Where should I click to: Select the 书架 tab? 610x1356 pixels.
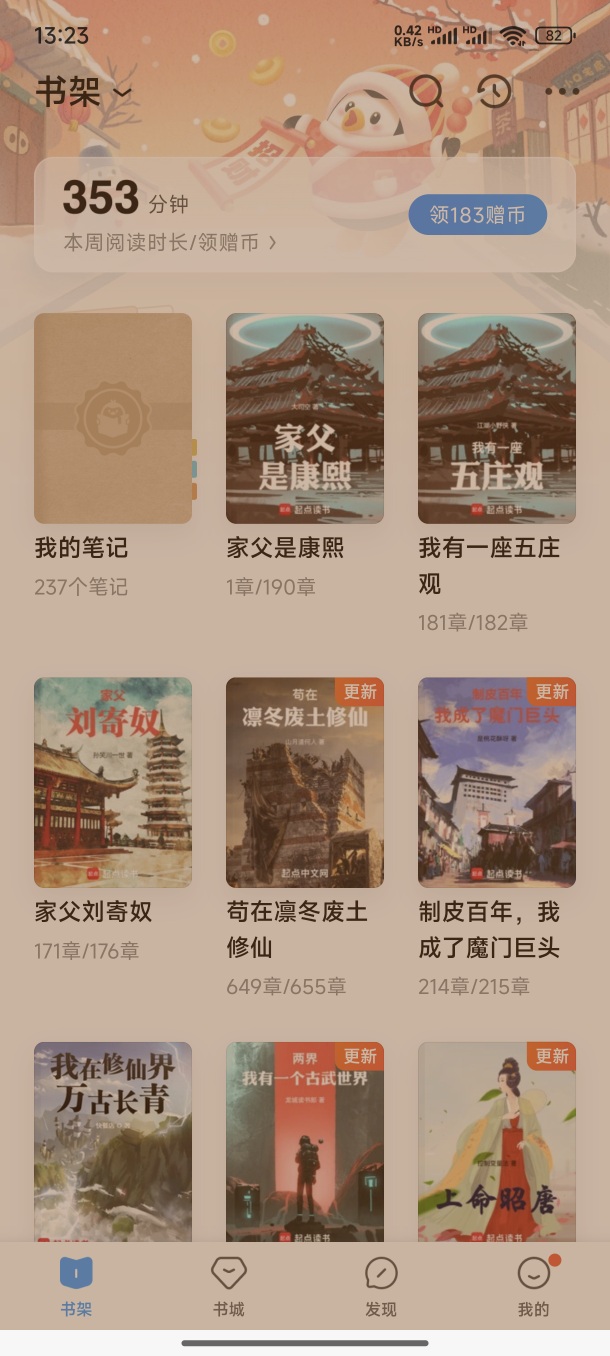(x=76, y=1286)
